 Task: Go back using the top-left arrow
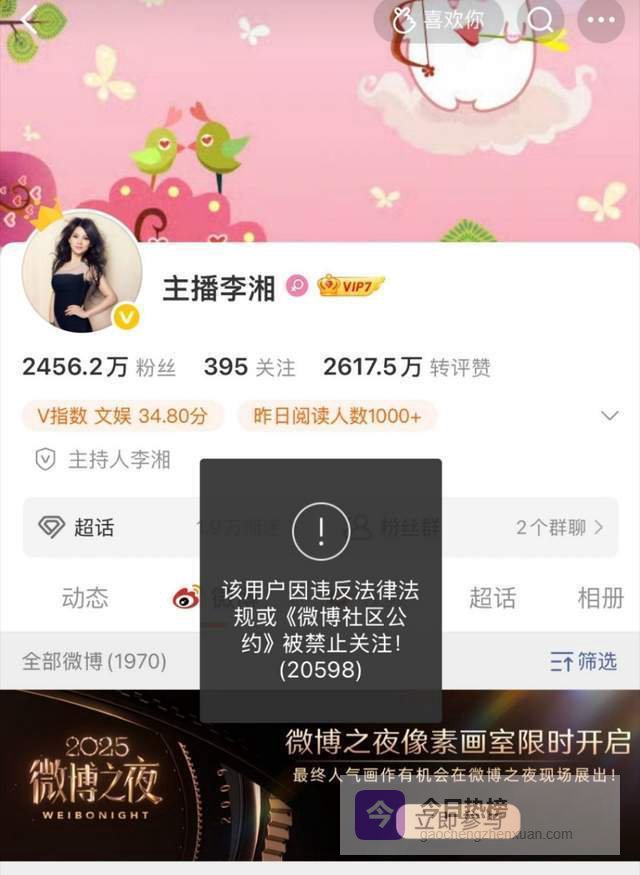pos(30,20)
